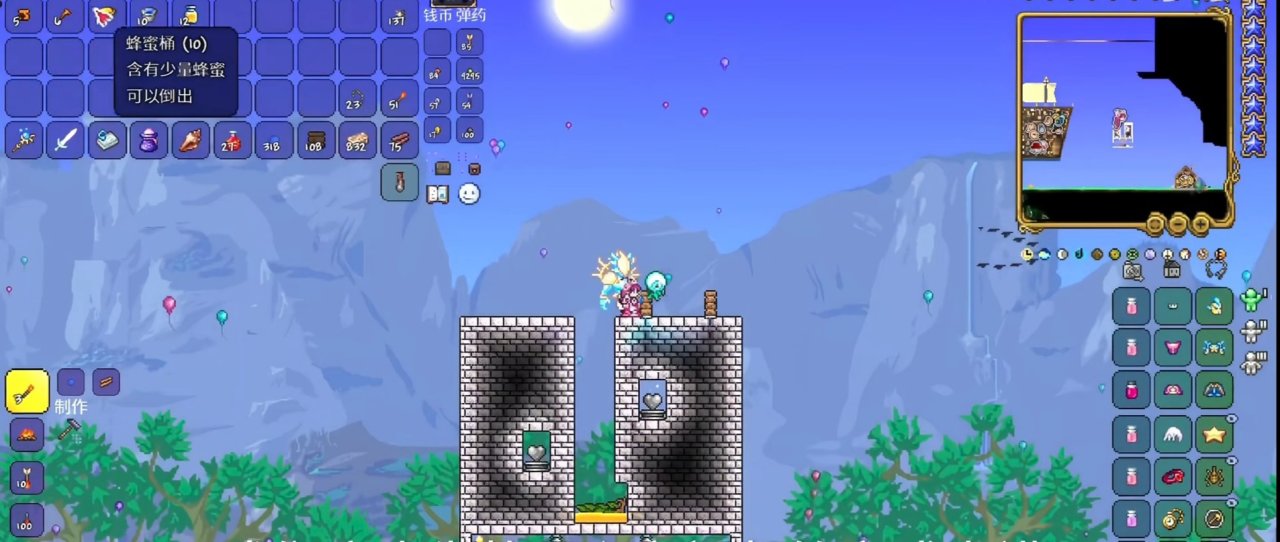1280x542 pixels.
Task: Tap the chest quick-stack icon
Action: [x=443, y=167]
